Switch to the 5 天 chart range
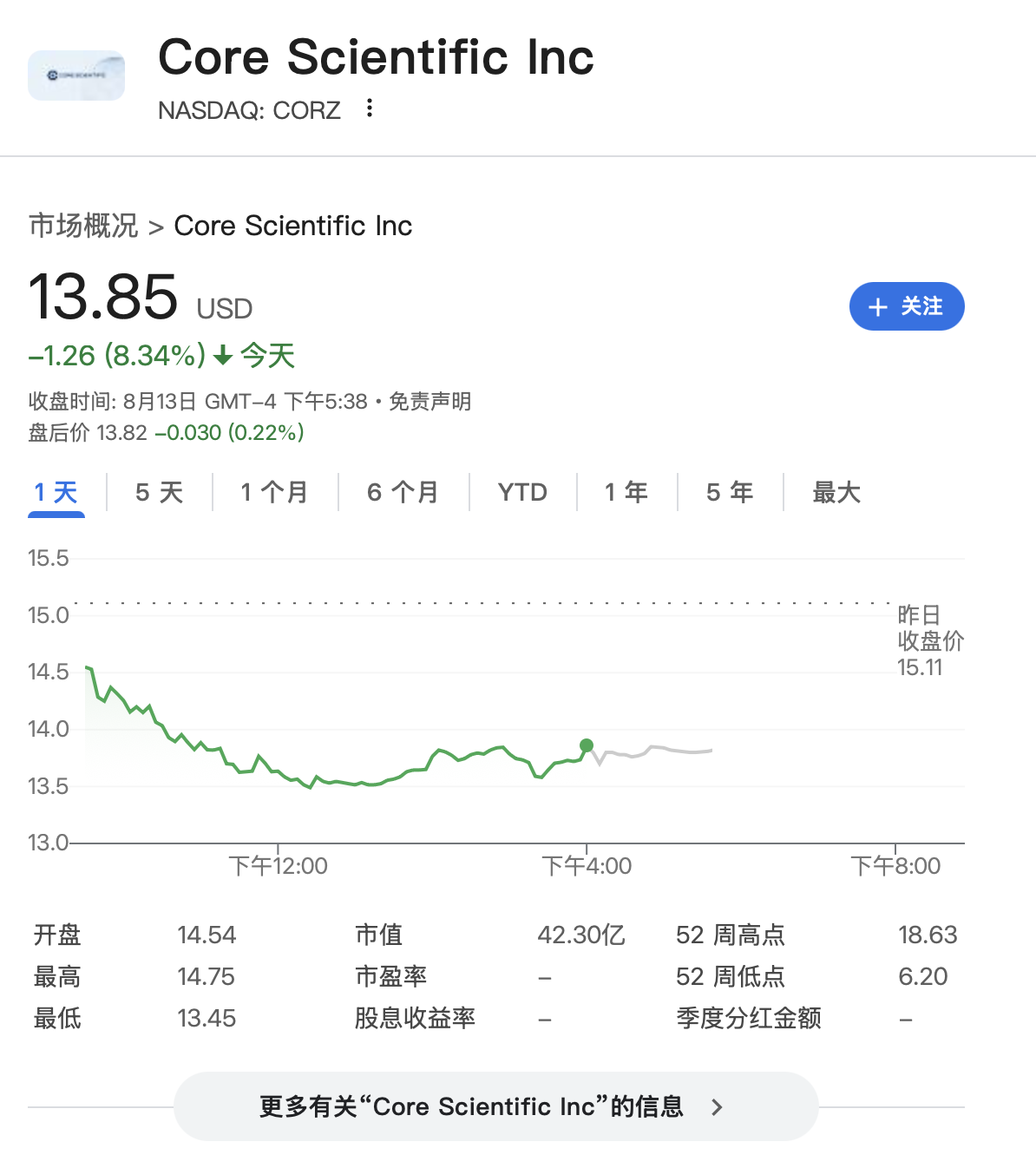The width and height of the screenshot is (1036, 1168). click(x=160, y=493)
